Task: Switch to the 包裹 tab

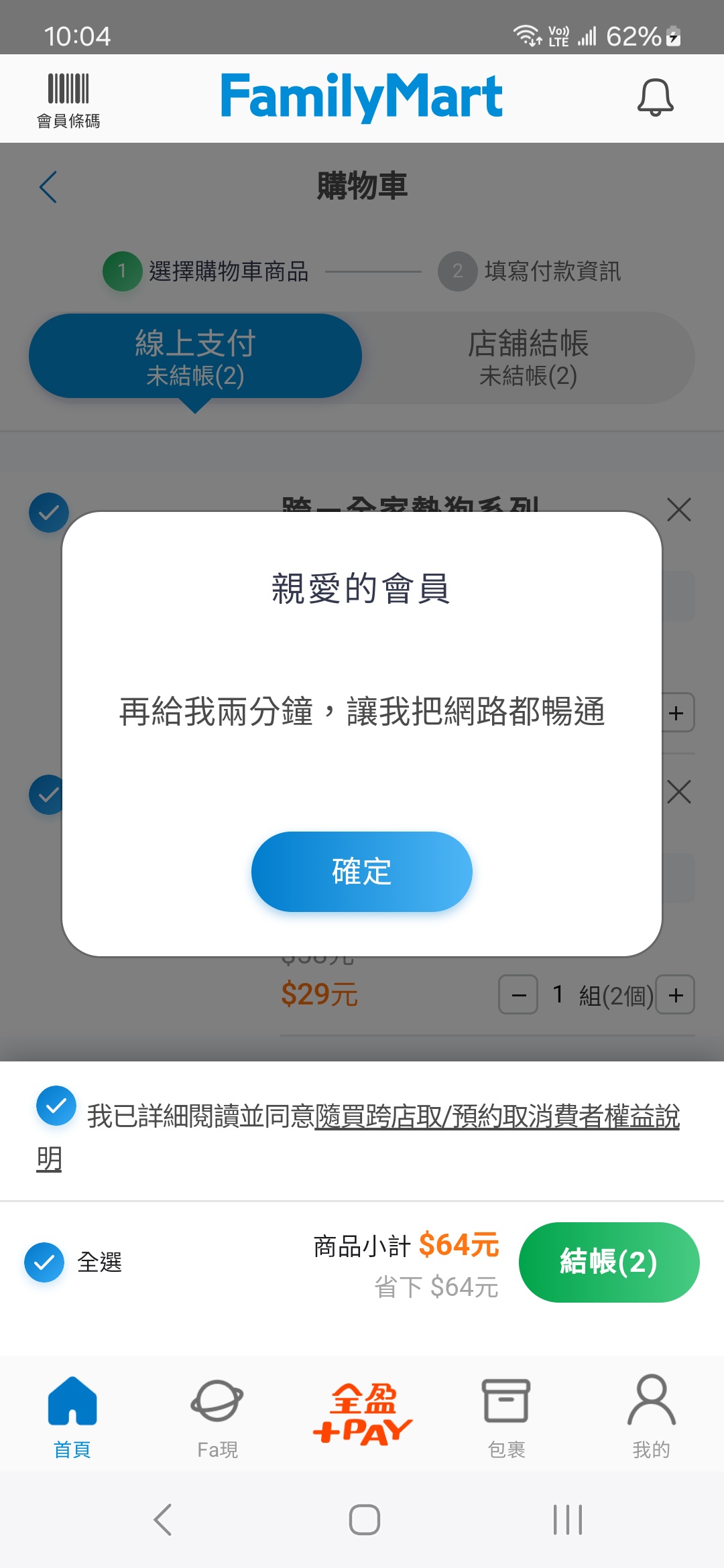Action: (x=507, y=1417)
